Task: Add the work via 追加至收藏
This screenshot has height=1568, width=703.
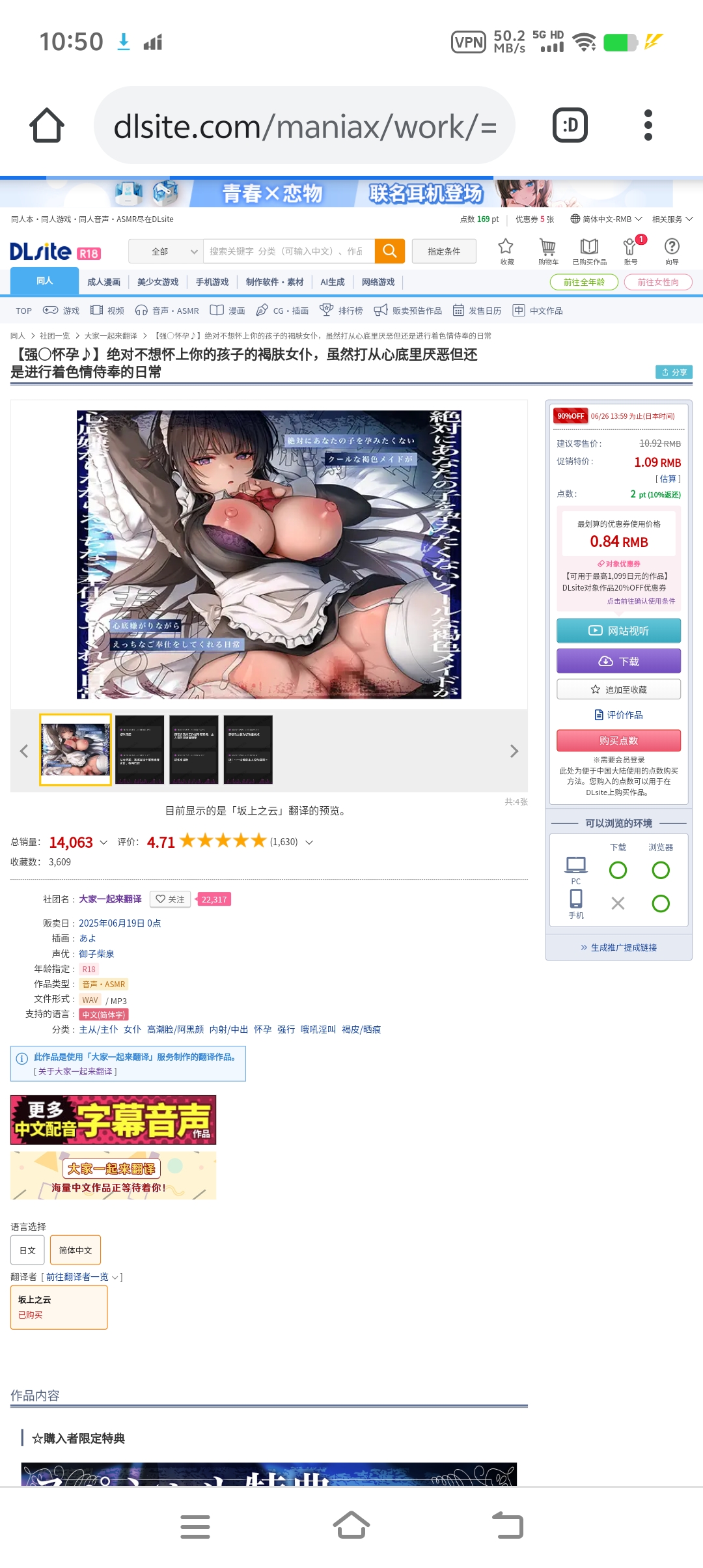Action: coord(618,690)
